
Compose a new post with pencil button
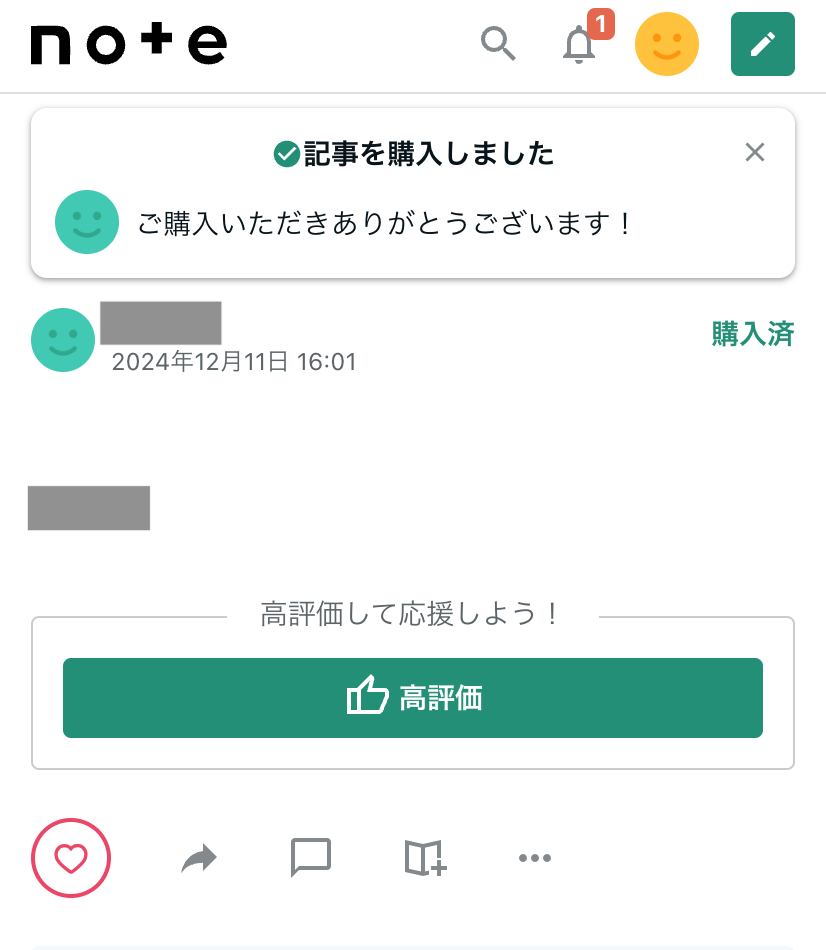(762, 44)
